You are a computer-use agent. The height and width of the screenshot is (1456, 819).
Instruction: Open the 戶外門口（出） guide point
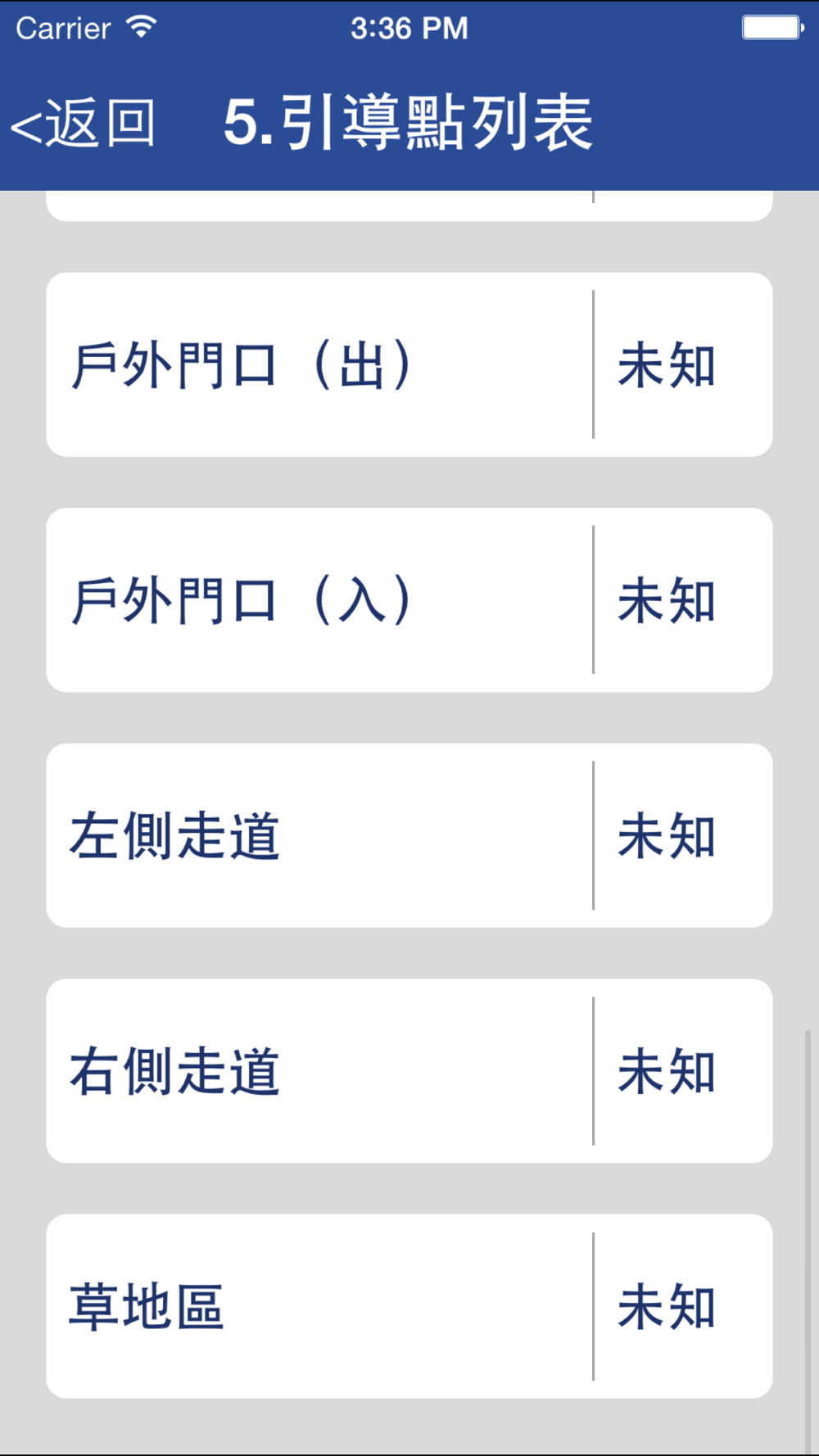click(409, 364)
